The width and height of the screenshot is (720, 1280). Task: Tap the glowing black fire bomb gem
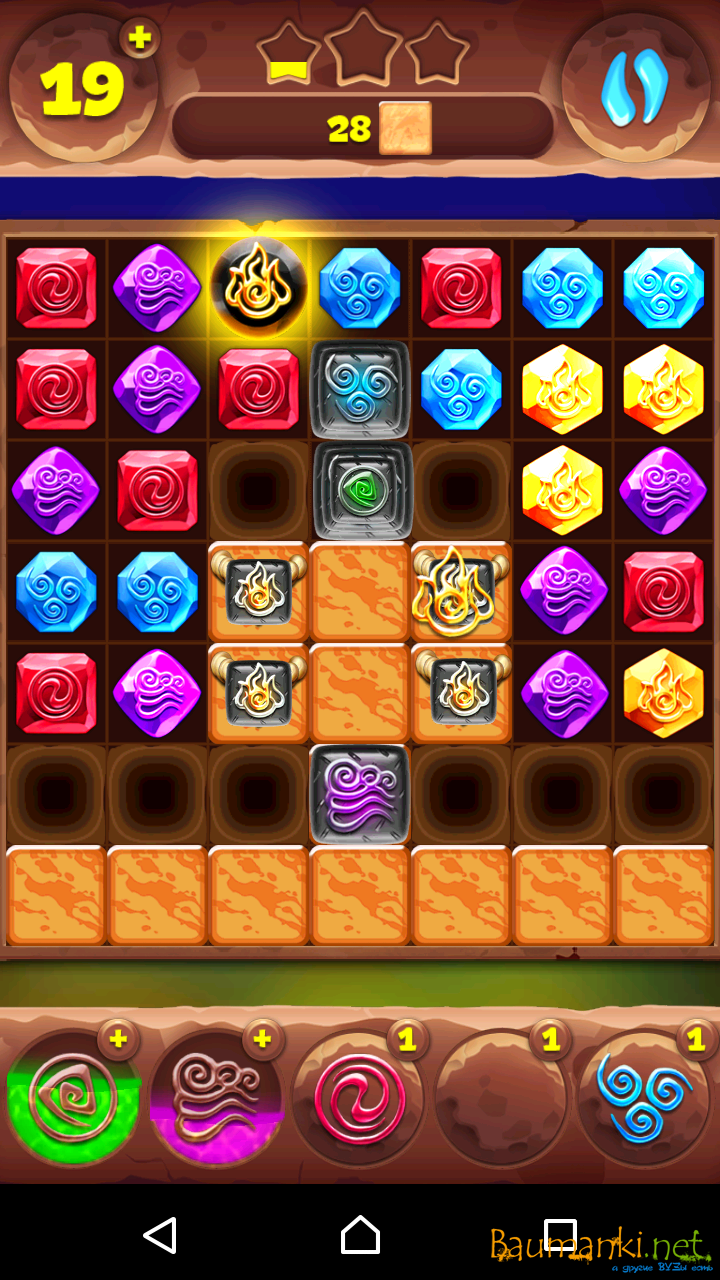coord(259,288)
